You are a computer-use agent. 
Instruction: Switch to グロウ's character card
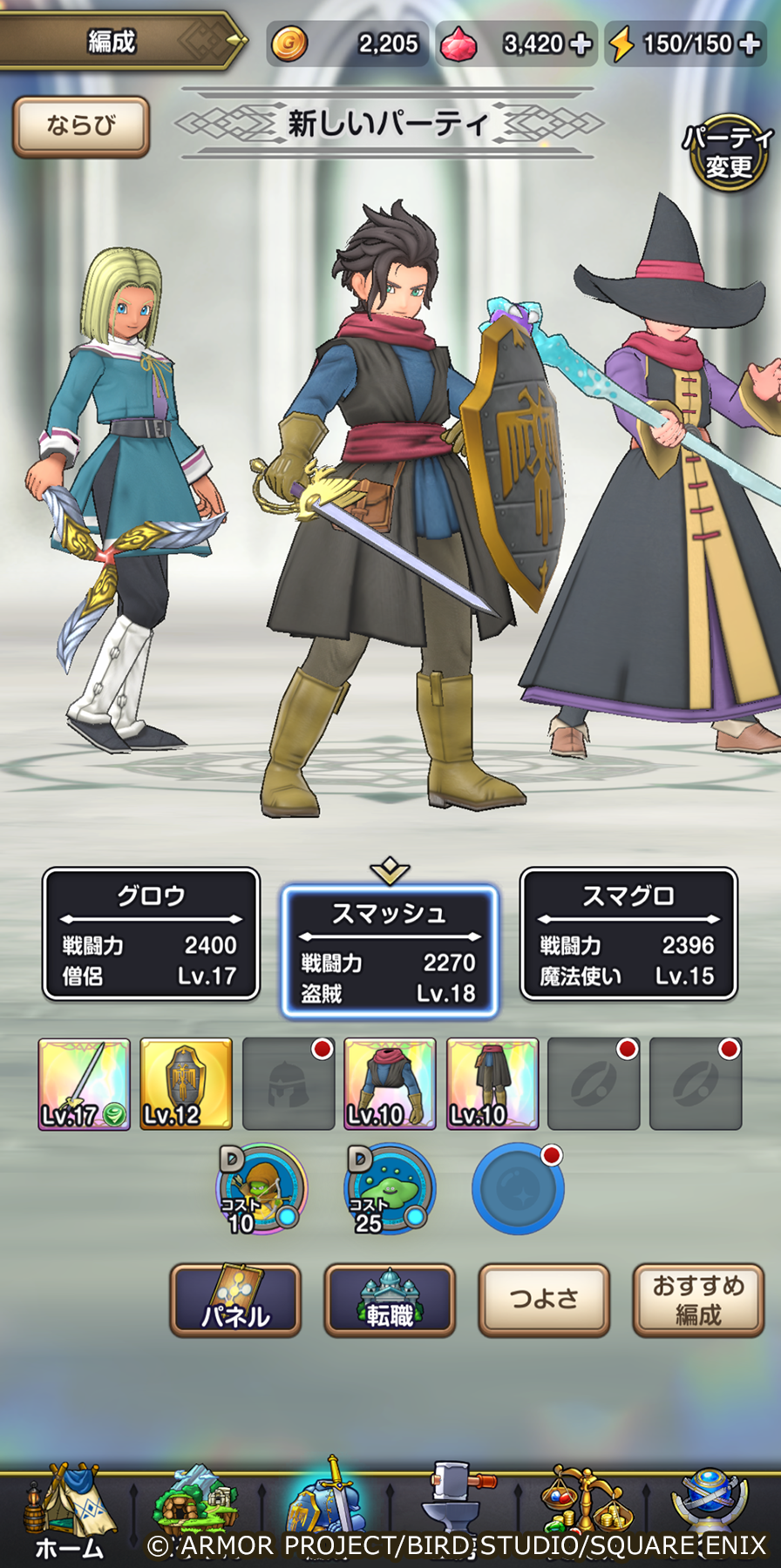coord(152,935)
